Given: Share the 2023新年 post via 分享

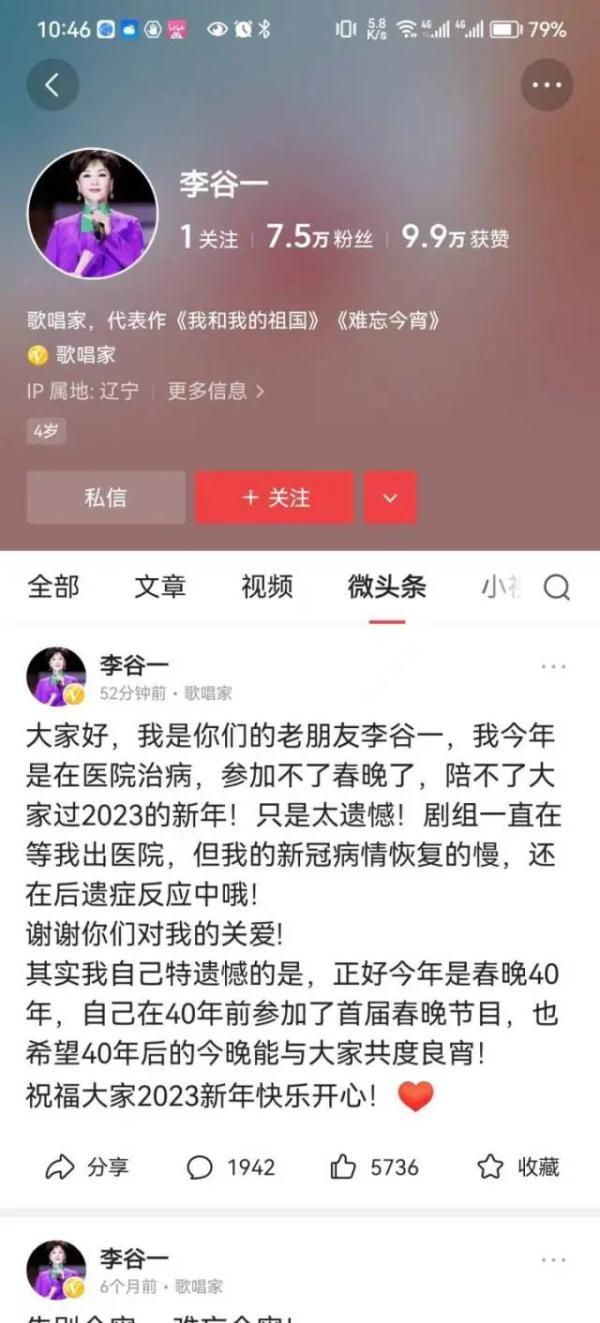Looking at the screenshot, I should [88, 1167].
